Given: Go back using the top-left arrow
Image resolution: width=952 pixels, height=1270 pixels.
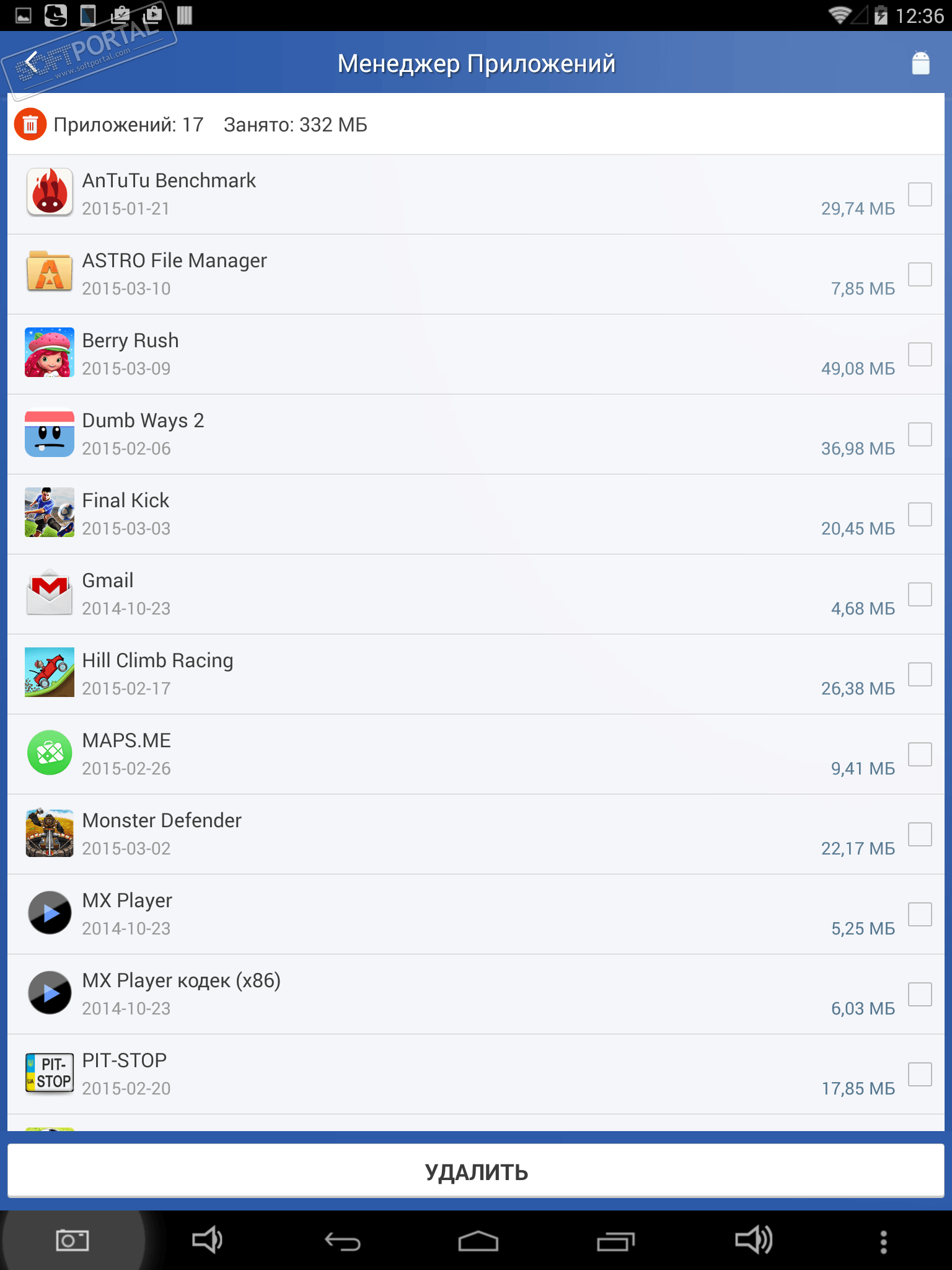Looking at the screenshot, I should (31, 63).
